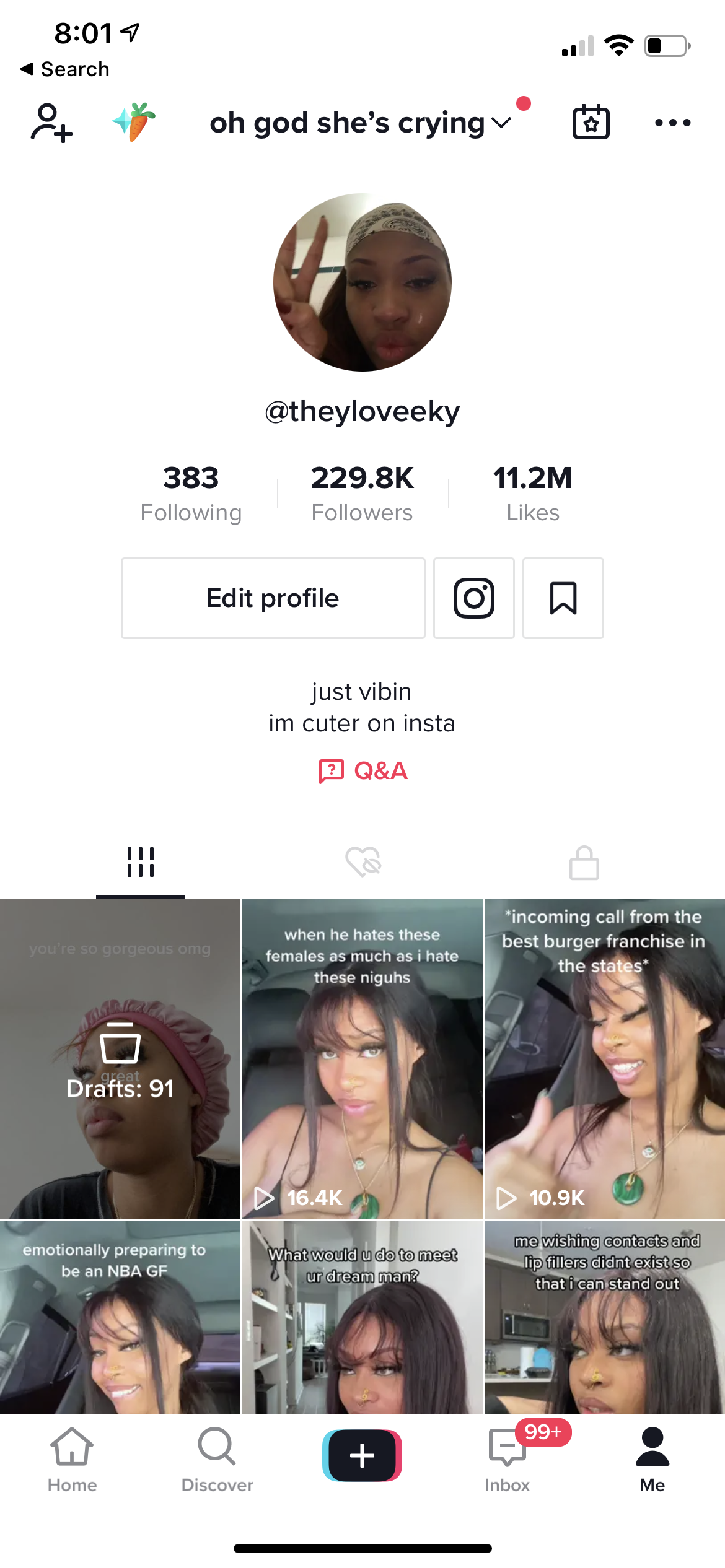Play the video with 16.4K views
725x1568 pixels.
tap(362, 1059)
